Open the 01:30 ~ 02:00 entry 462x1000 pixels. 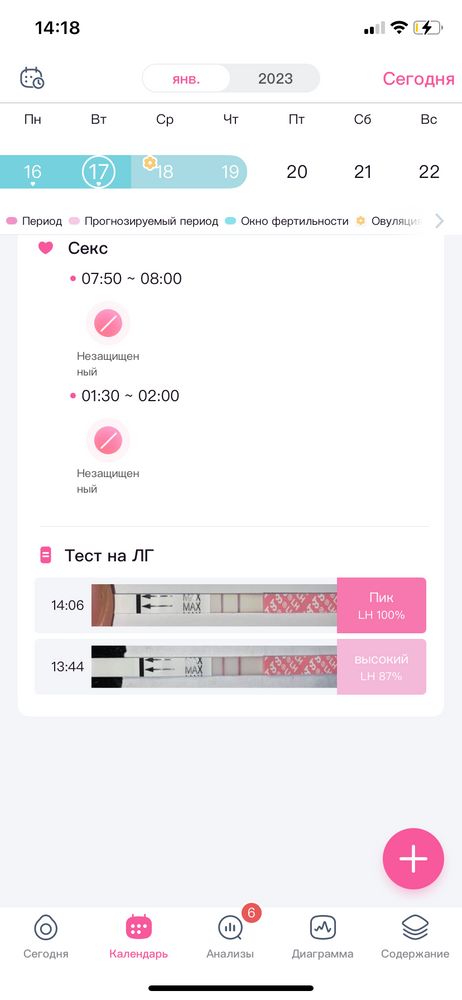[130, 395]
